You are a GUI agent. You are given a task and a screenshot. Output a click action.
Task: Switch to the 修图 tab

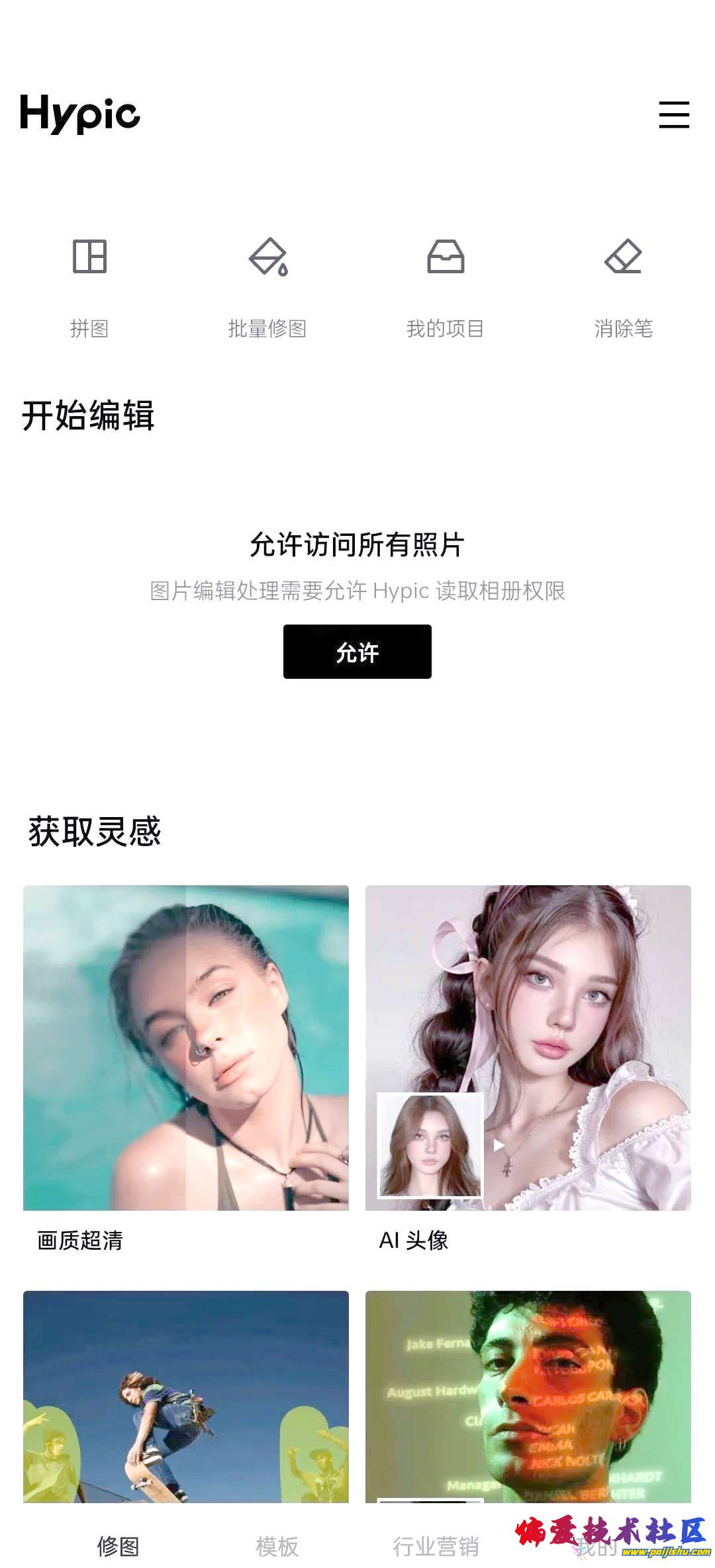[118, 1546]
